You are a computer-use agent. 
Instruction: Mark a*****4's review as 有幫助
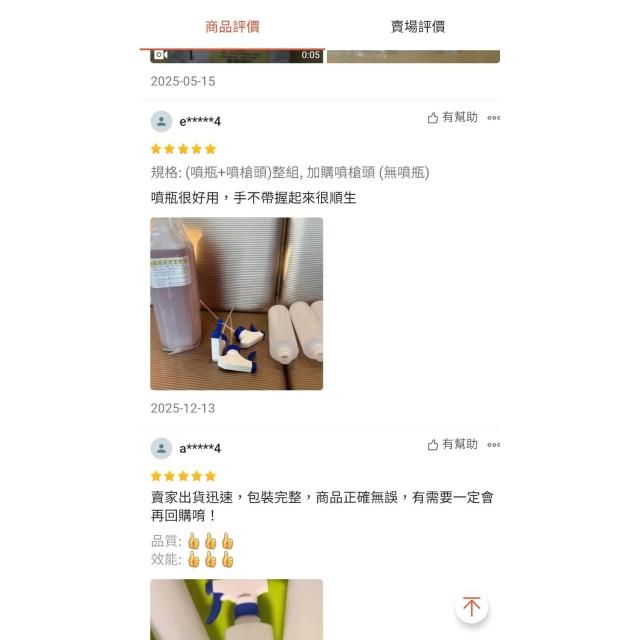coord(453,445)
